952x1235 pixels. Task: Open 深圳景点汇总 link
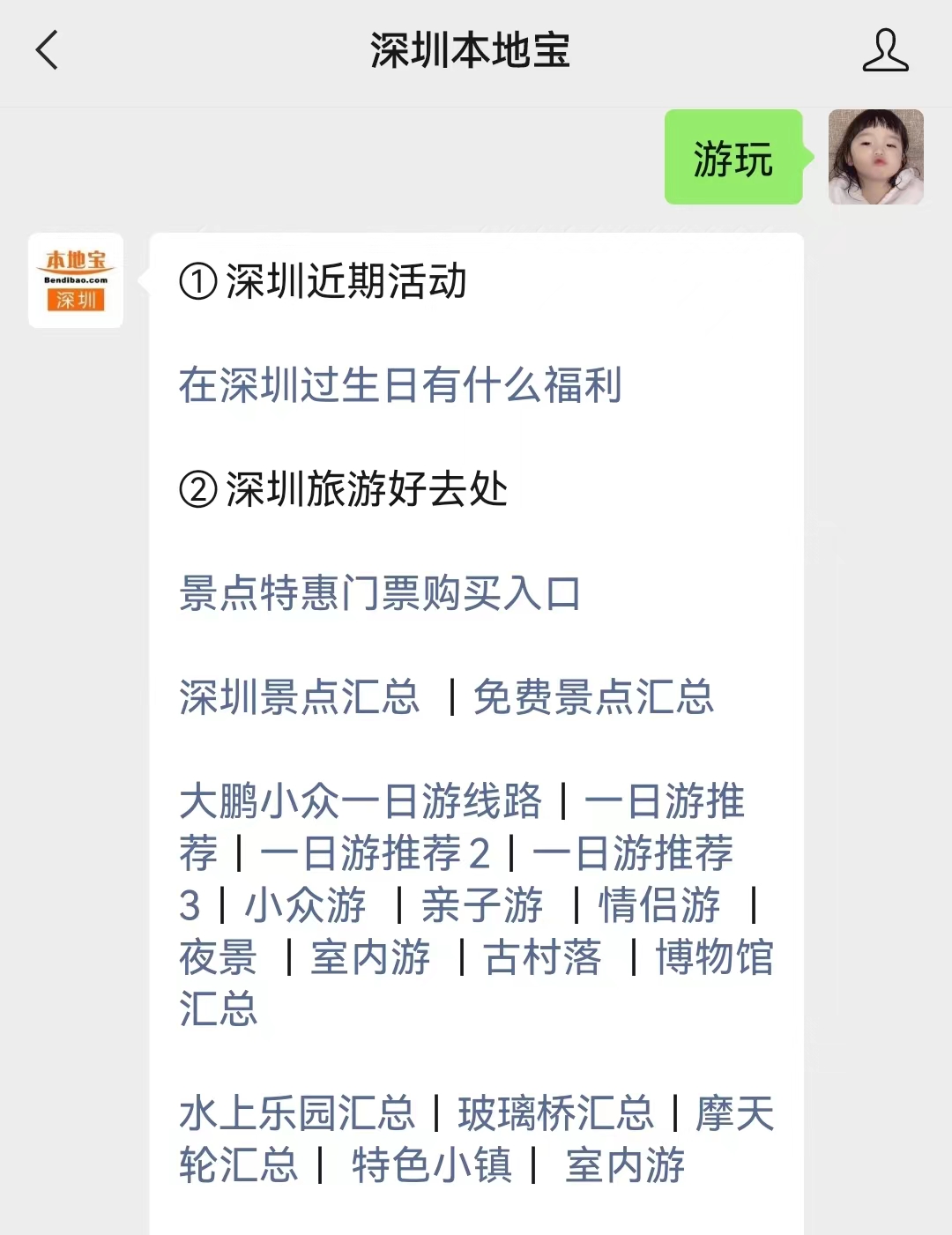point(299,697)
